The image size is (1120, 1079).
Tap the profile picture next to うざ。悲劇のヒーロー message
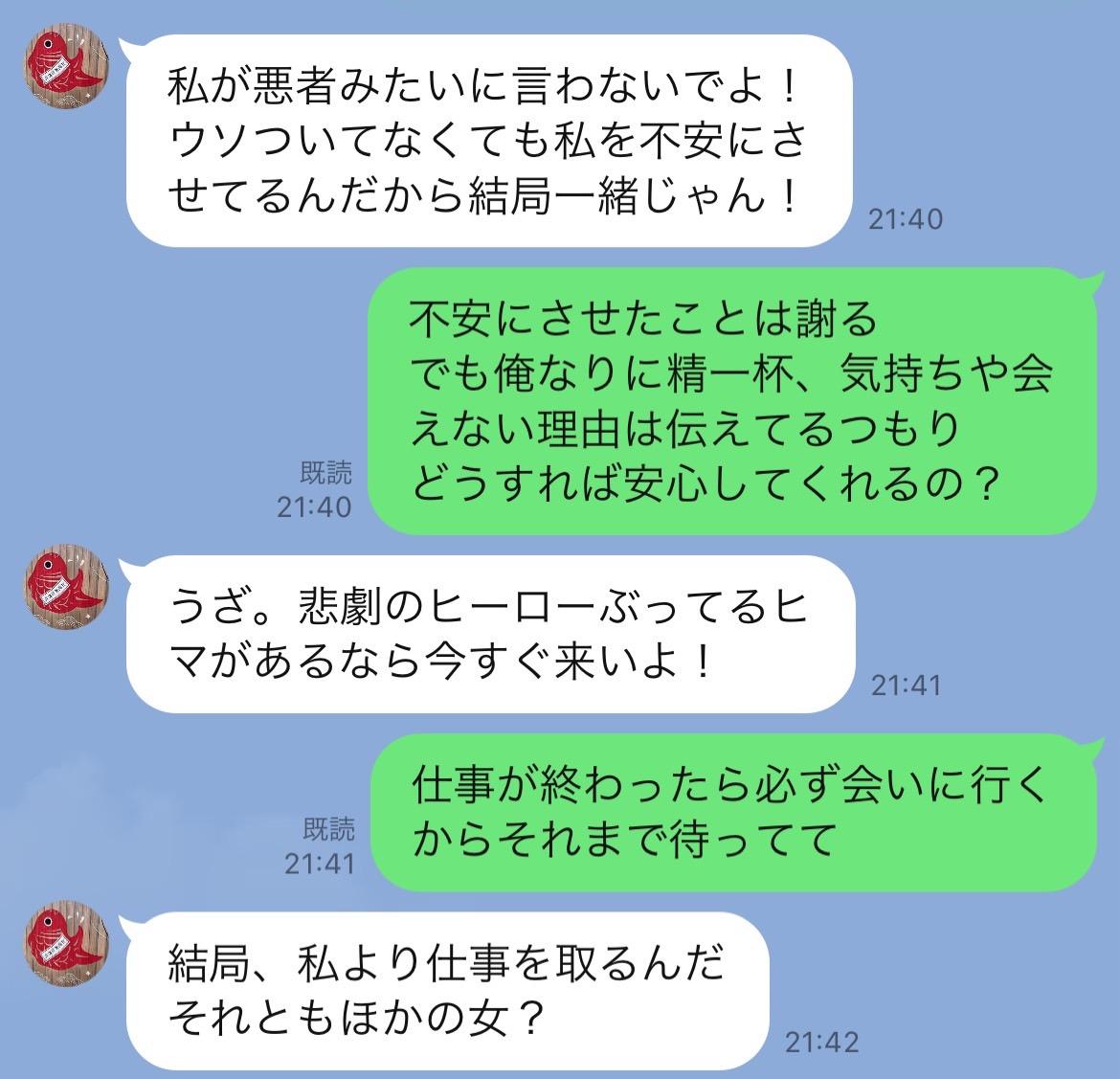coord(67,588)
